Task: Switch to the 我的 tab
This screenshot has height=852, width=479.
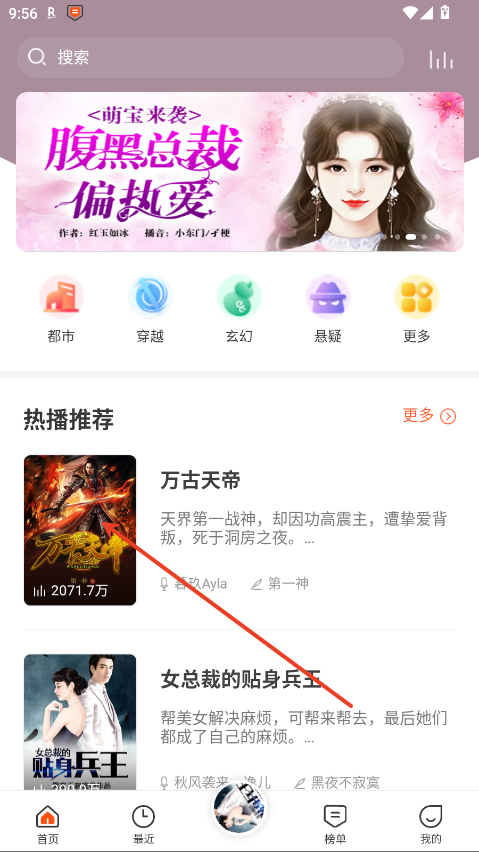Action: click(x=431, y=823)
